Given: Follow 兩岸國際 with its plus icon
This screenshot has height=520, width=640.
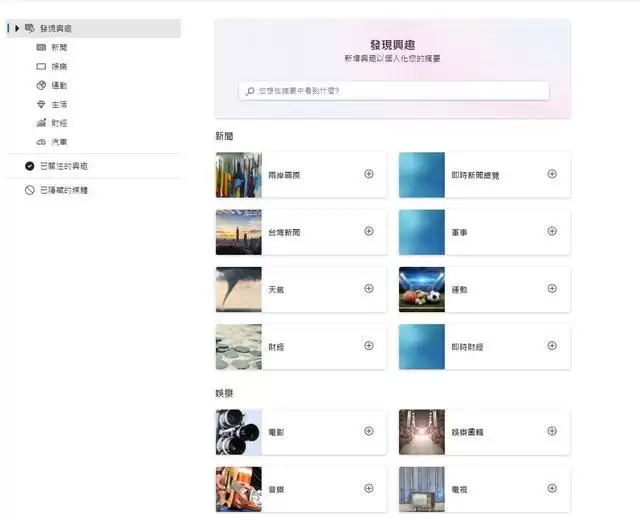Looking at the screenshot, I should (x=369, y=174).
